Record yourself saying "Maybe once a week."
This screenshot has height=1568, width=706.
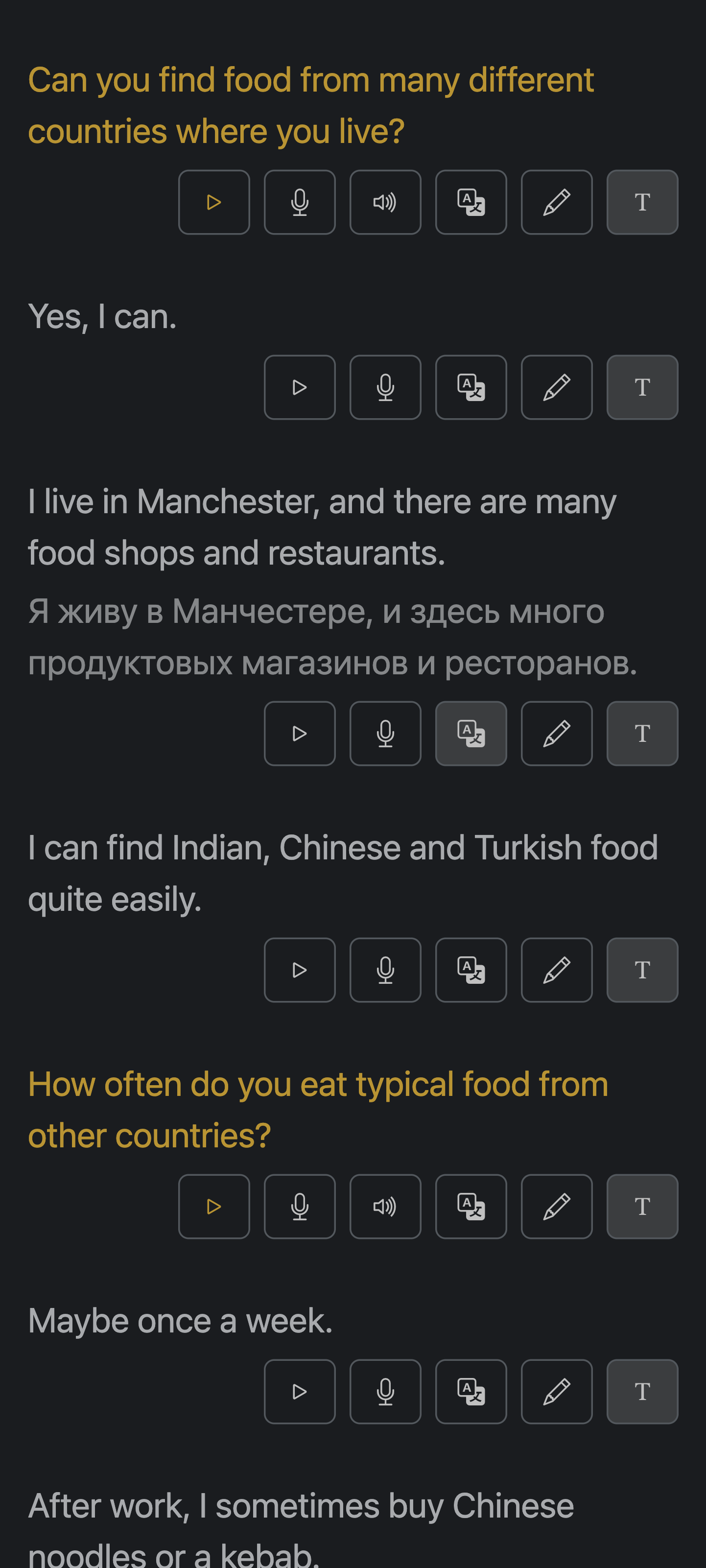(385, 1392)
